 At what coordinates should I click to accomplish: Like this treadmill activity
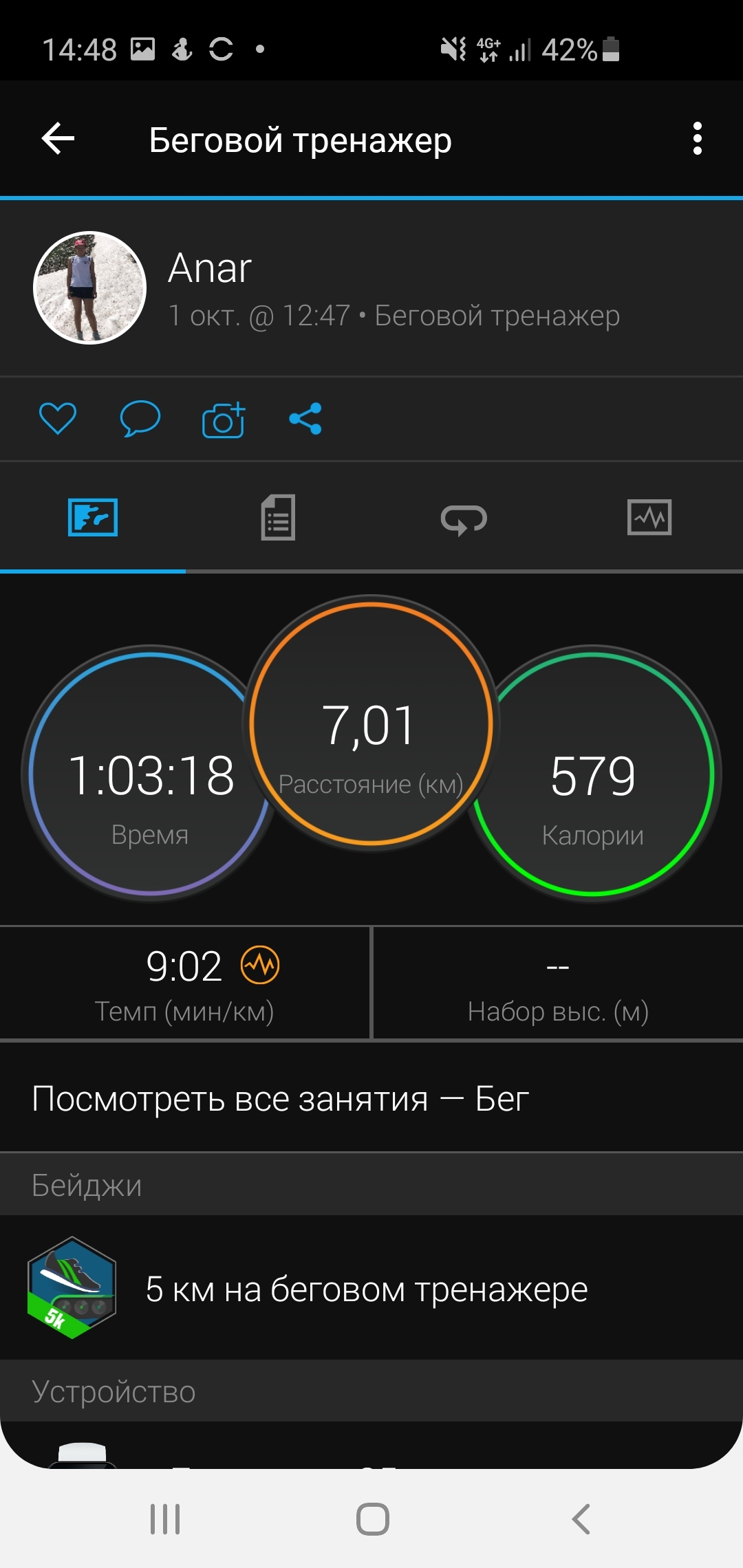[x=58, y=418]
